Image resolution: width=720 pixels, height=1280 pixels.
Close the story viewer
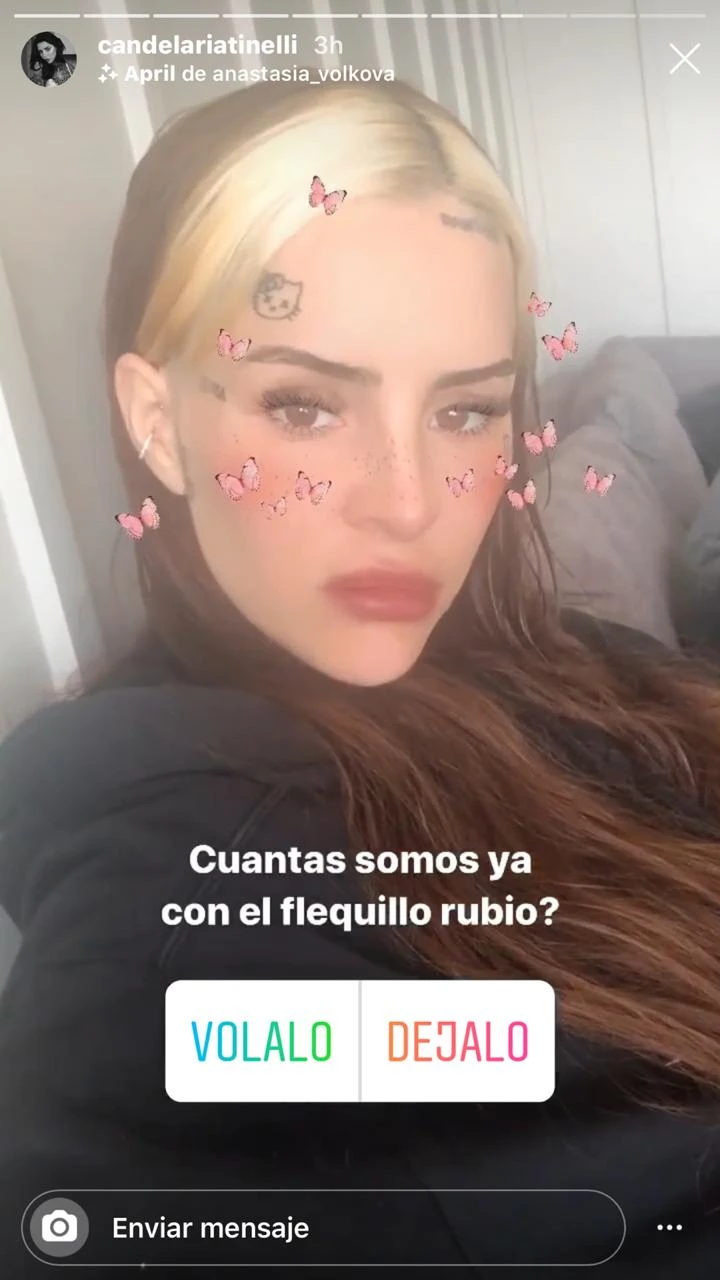[684, 59]
